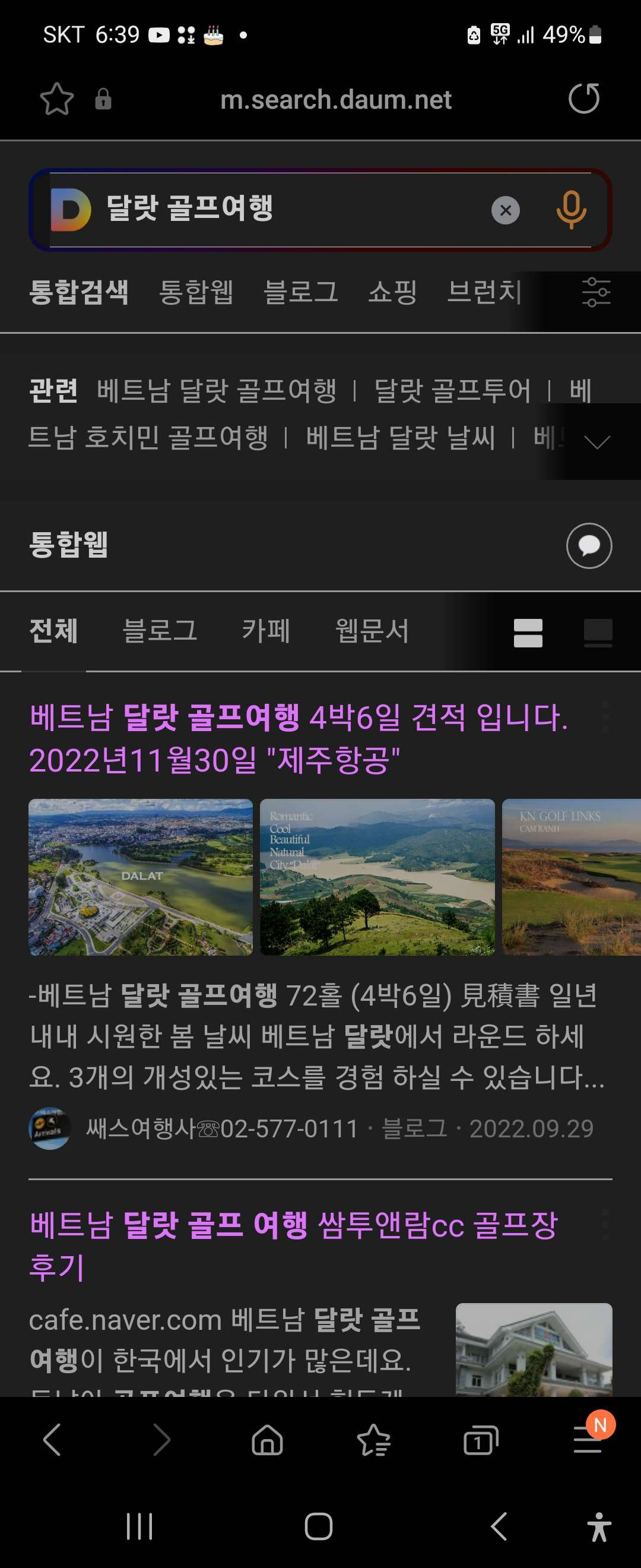Bookmark this page with the star icon
The height and width of the screenshot is (1568, 641).
pos(56,99)
